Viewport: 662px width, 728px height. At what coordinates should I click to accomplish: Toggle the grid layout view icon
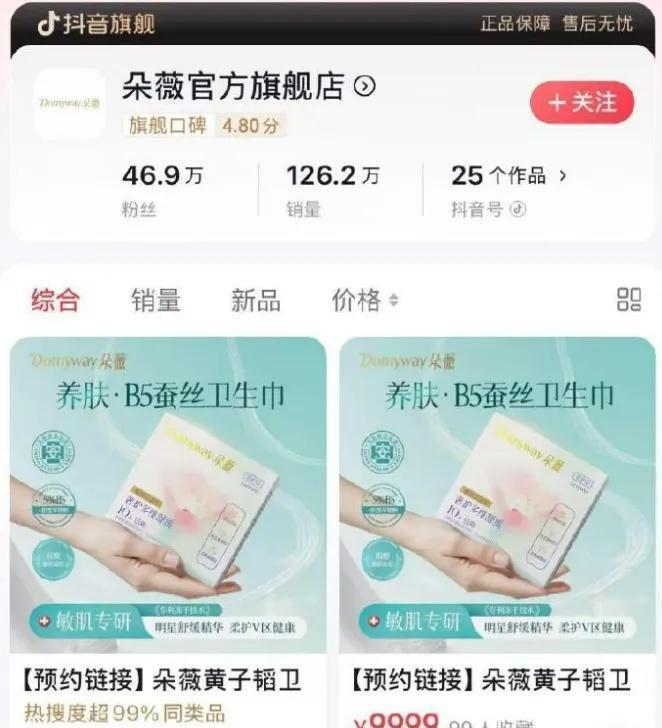pyautogui.click(x=629, y=299)
